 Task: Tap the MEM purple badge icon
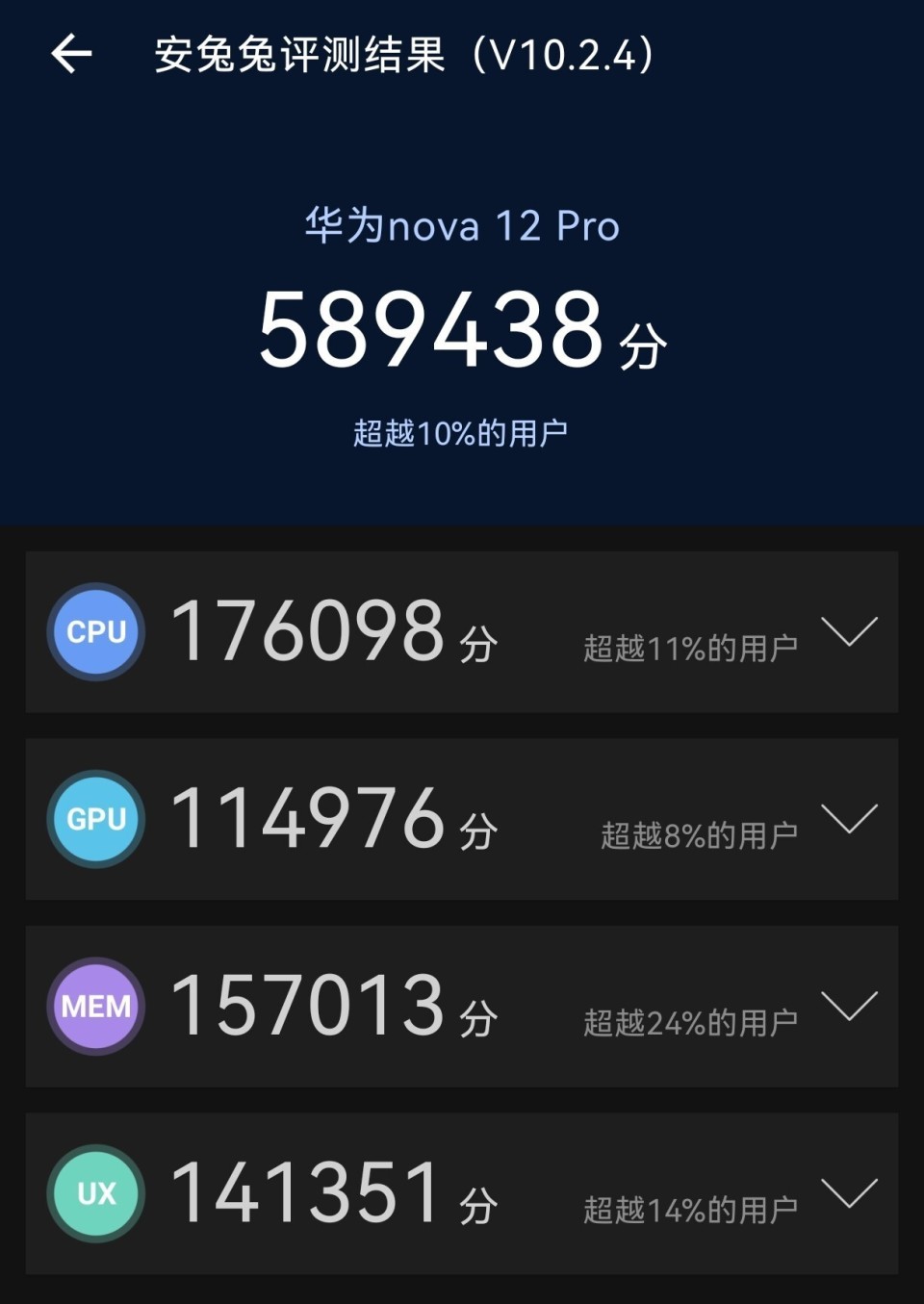94,1007
